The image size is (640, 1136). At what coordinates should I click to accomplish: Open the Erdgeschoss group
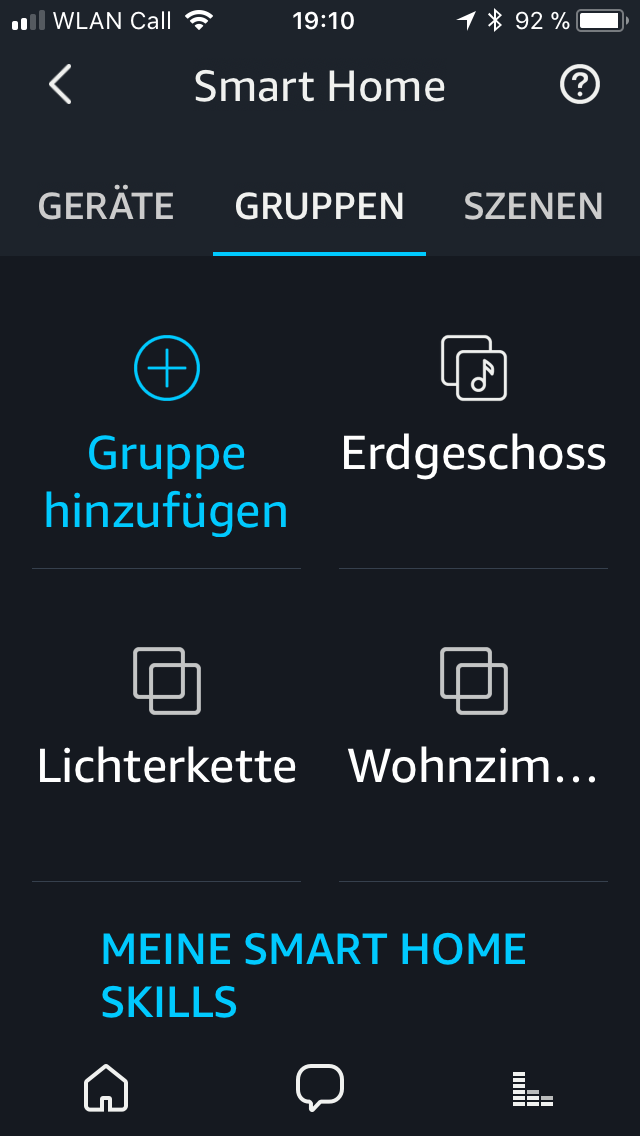(x=473, y=410)
